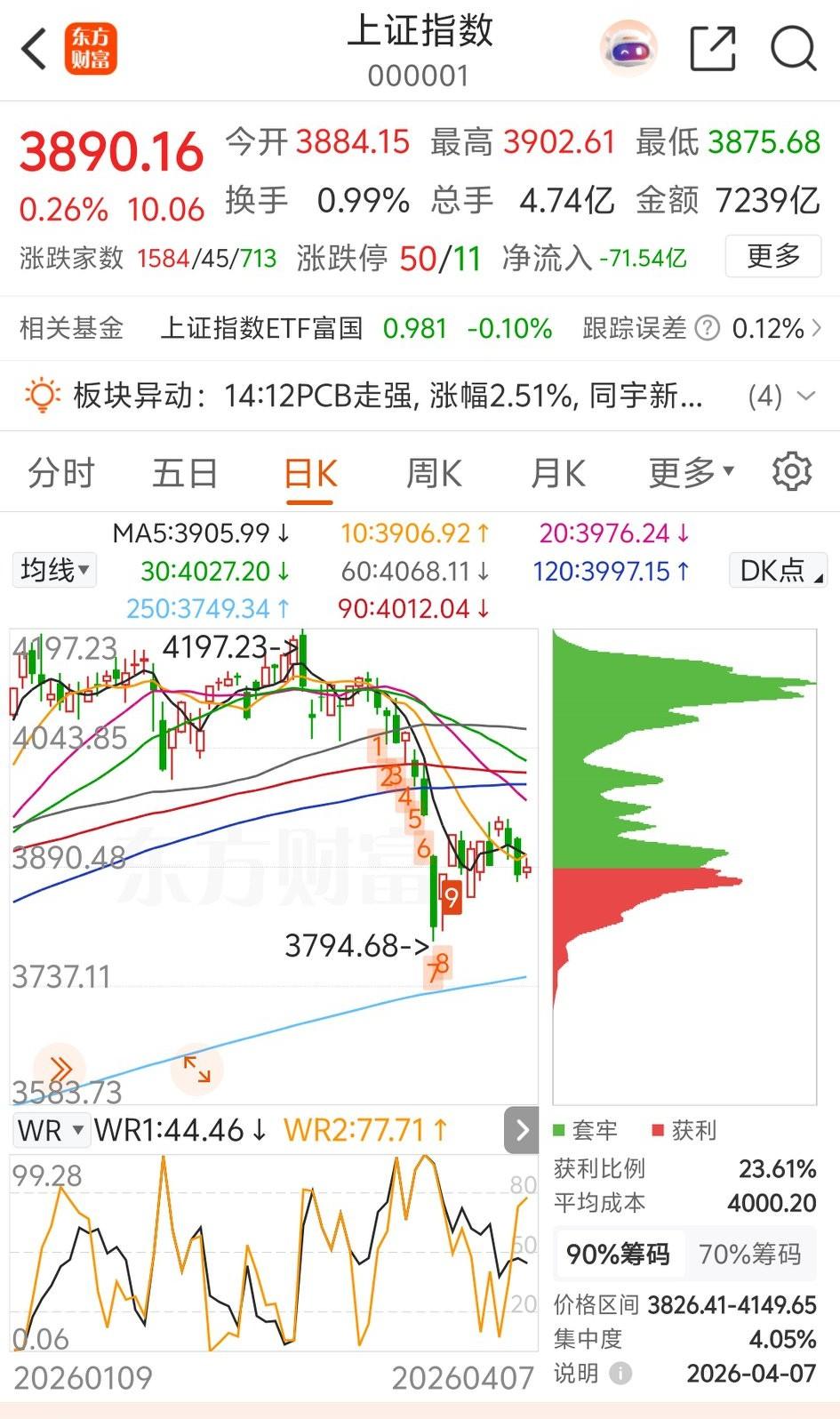Image resolution: width=840 pixels, height=1419 pixels.
Task: Switch to the 周K weekly chart tab
Action: click(433, 472)
